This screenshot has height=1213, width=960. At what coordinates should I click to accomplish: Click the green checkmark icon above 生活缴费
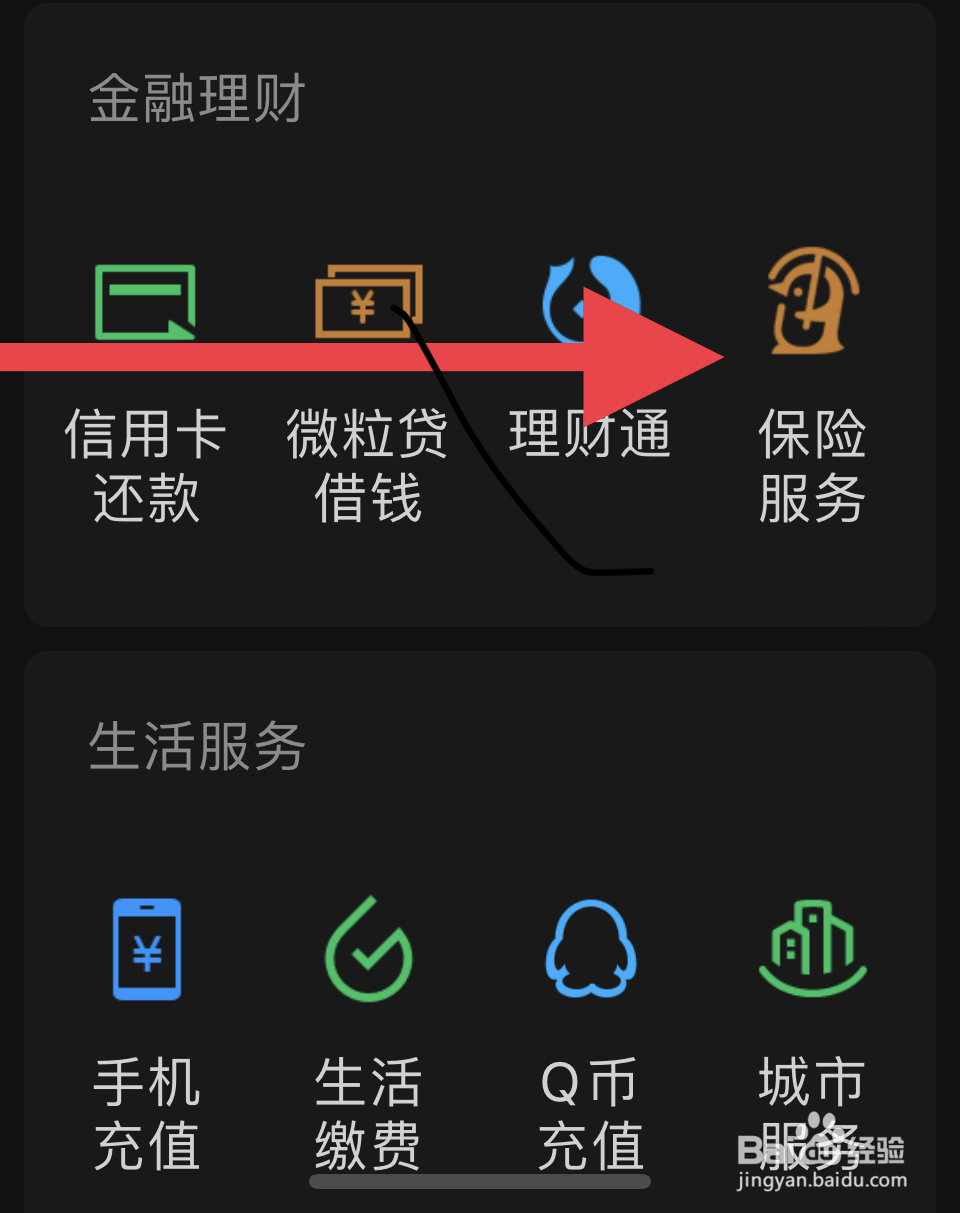pyautogui.click(x=368, y=950)
